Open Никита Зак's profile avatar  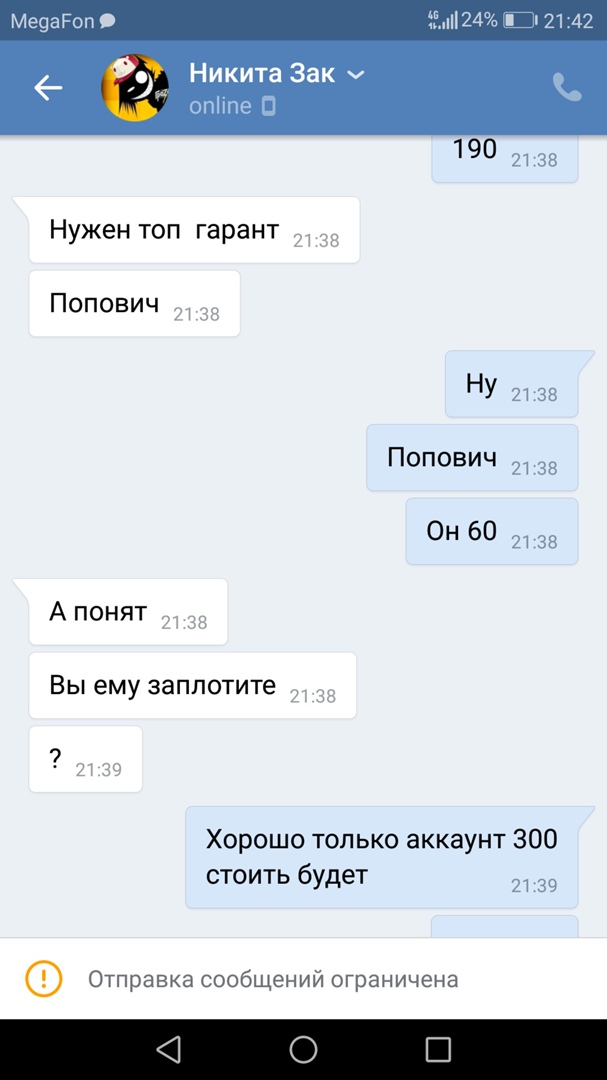(135, 88)
